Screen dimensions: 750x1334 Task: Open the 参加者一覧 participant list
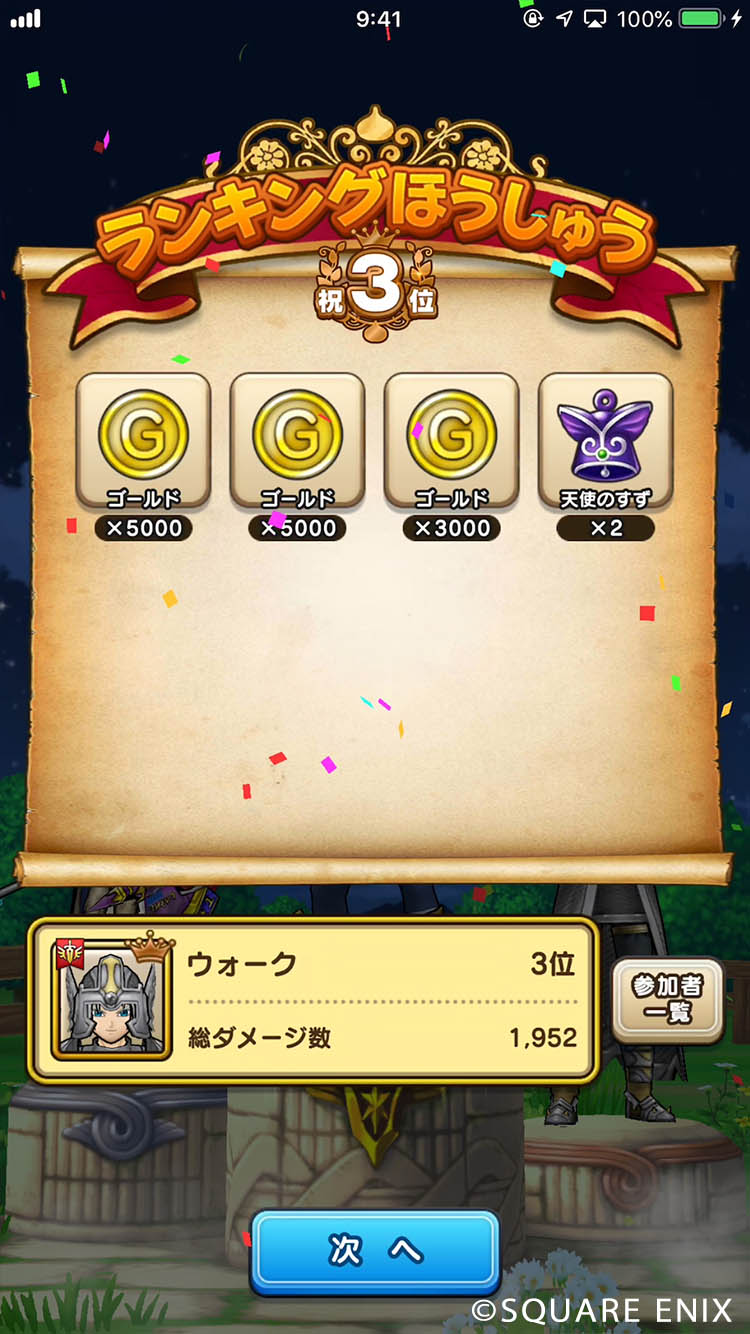[x=667, y=1000]
